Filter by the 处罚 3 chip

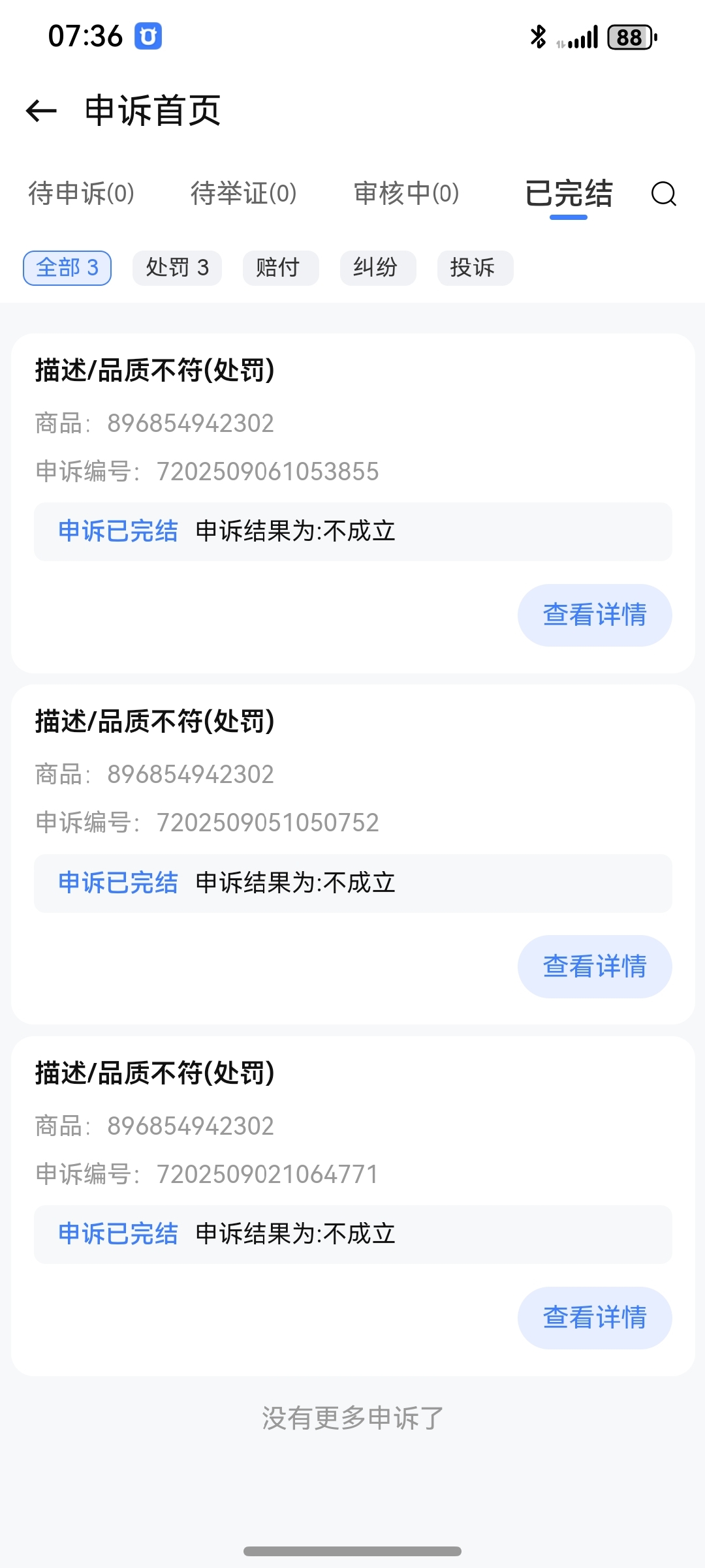coord(177,268)
